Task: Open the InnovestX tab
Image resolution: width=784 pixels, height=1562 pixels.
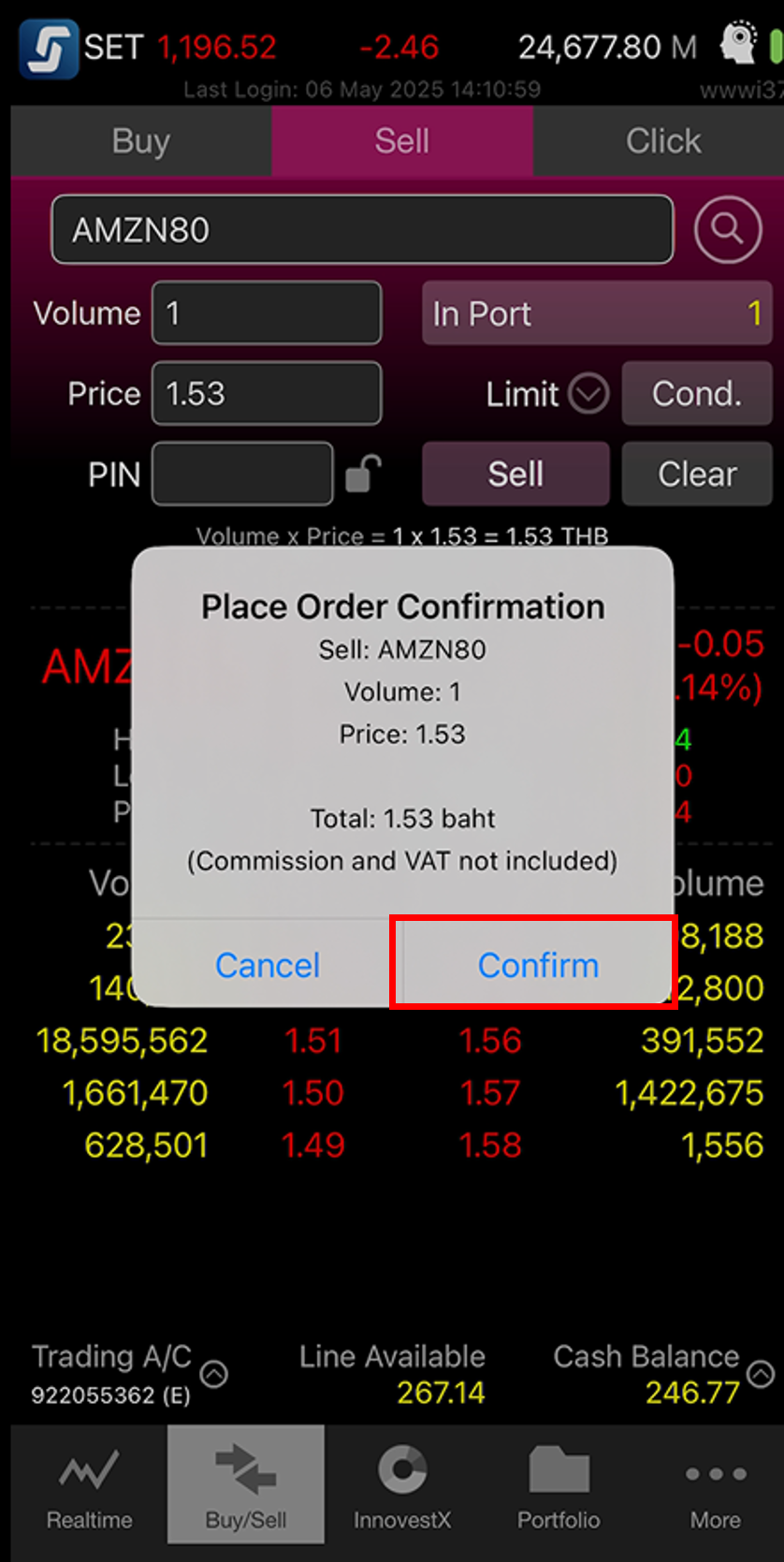Action: pos(402,1484)
